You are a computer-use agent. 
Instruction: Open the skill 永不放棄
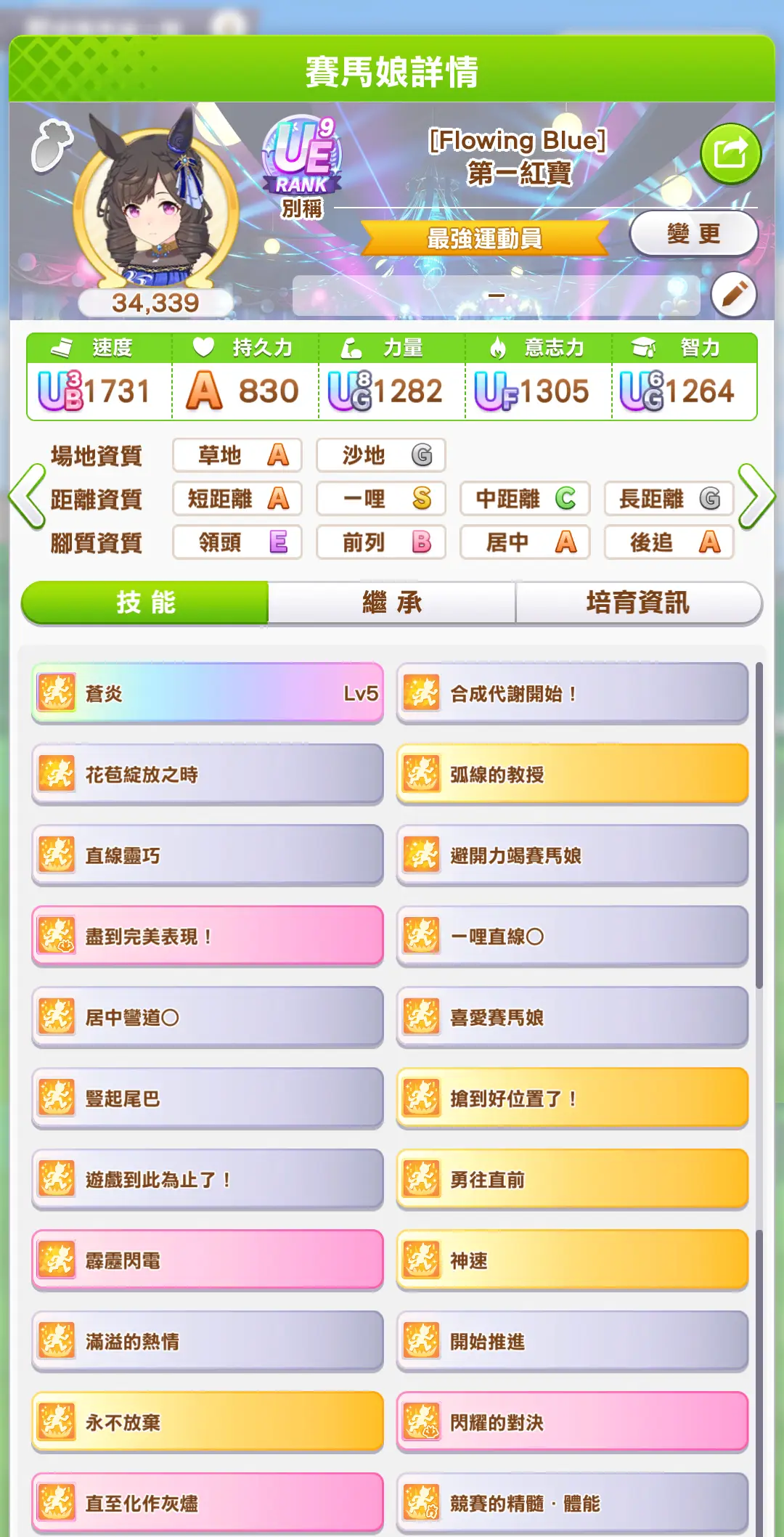tap(208, 1422)
